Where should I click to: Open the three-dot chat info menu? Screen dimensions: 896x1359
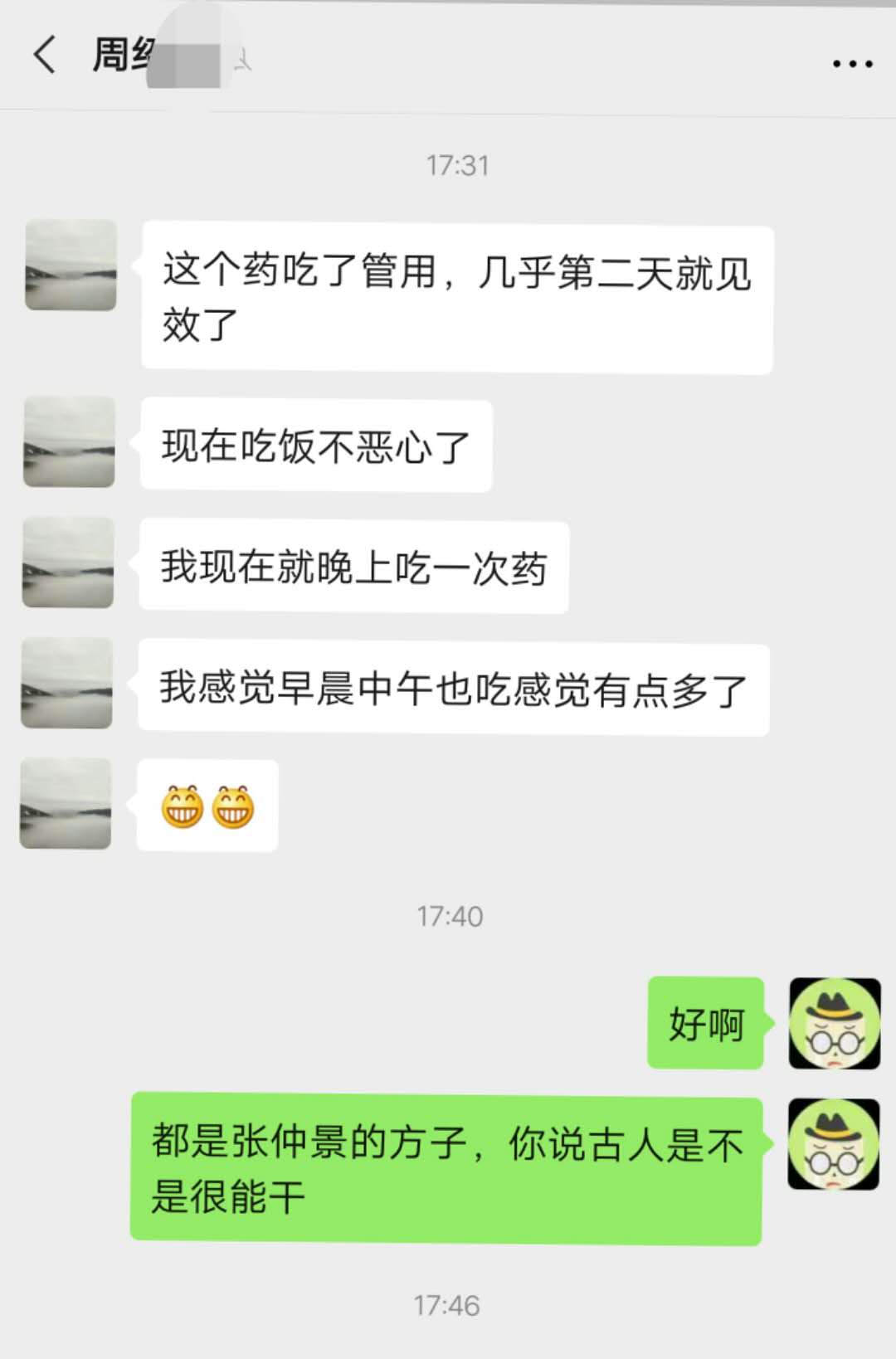[x=852, y=63]
